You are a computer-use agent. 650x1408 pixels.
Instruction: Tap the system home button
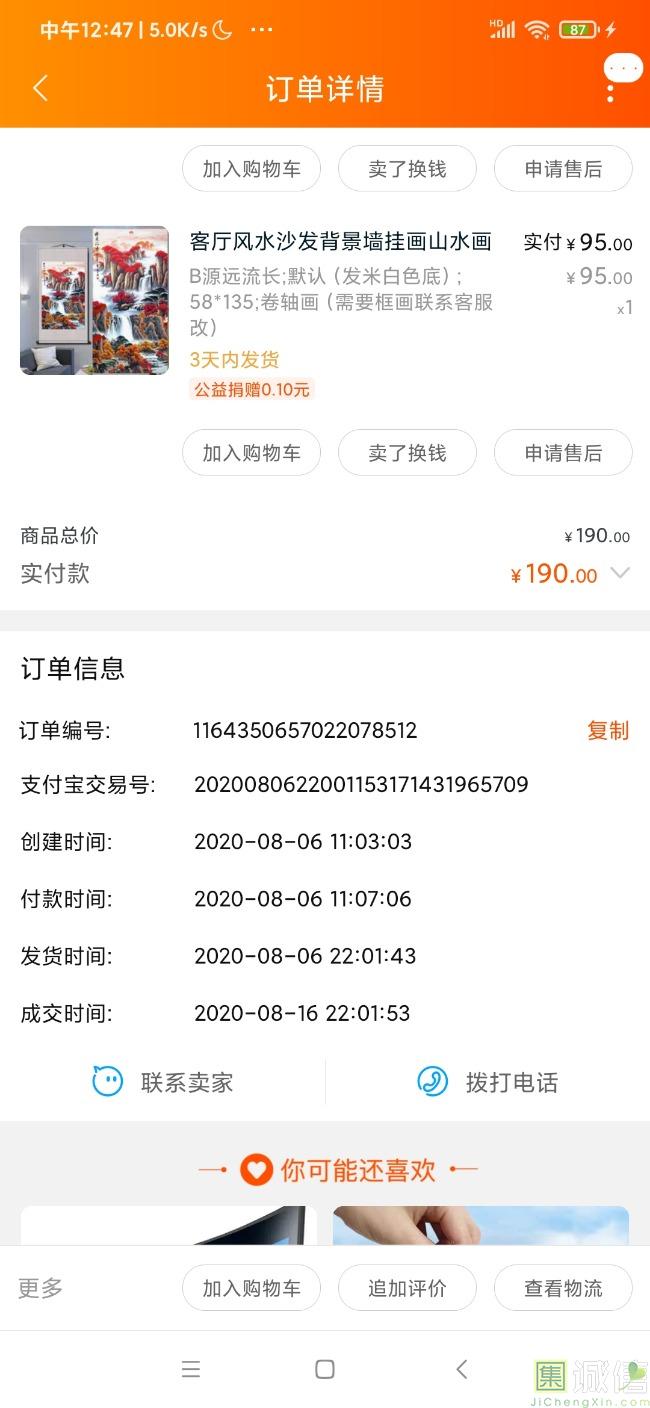coord(325,1369)
